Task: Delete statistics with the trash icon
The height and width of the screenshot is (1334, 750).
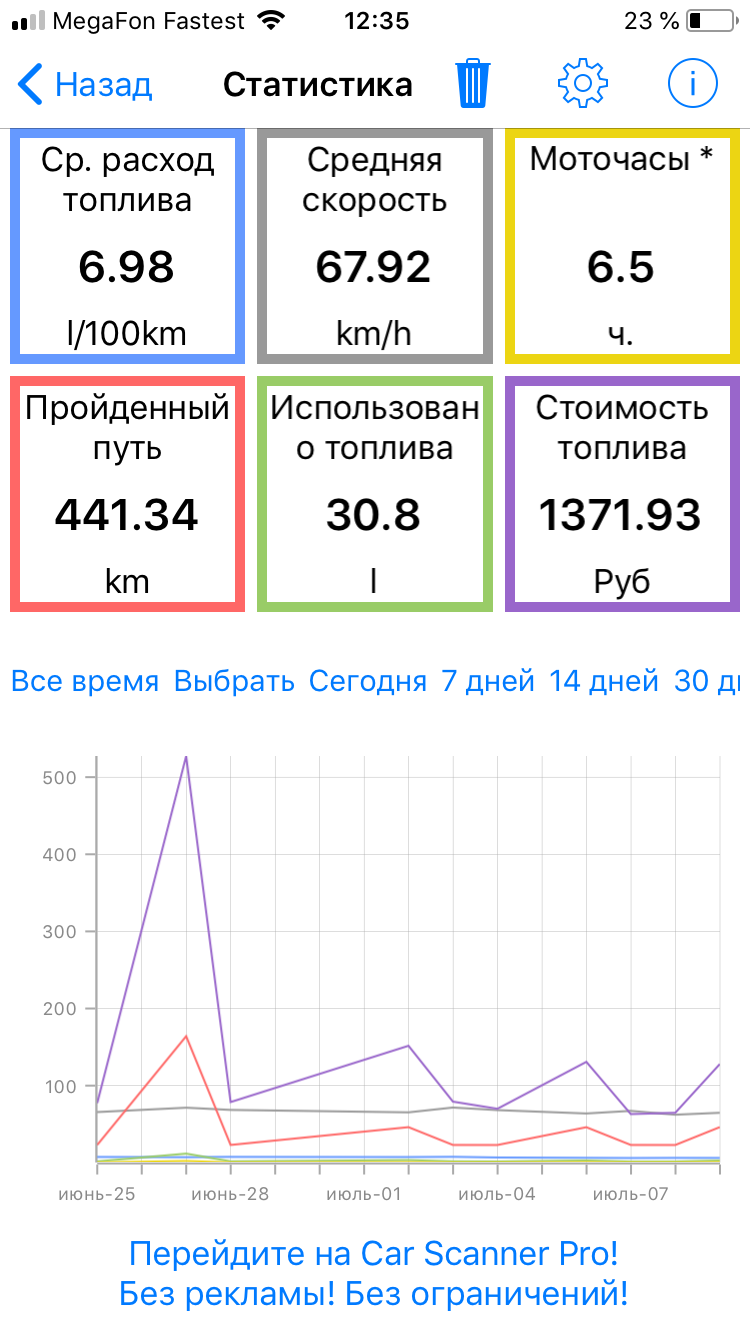Action: point(473,84)
